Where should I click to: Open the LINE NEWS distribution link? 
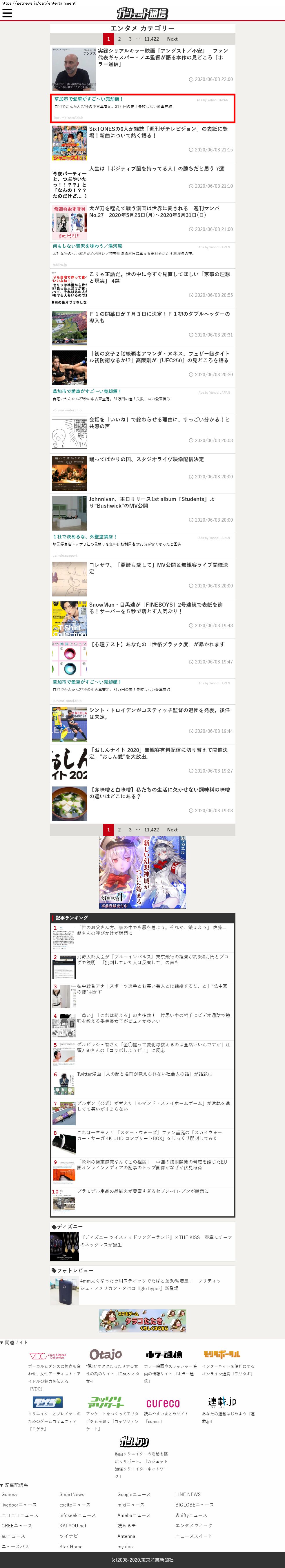pos(188,1494)
